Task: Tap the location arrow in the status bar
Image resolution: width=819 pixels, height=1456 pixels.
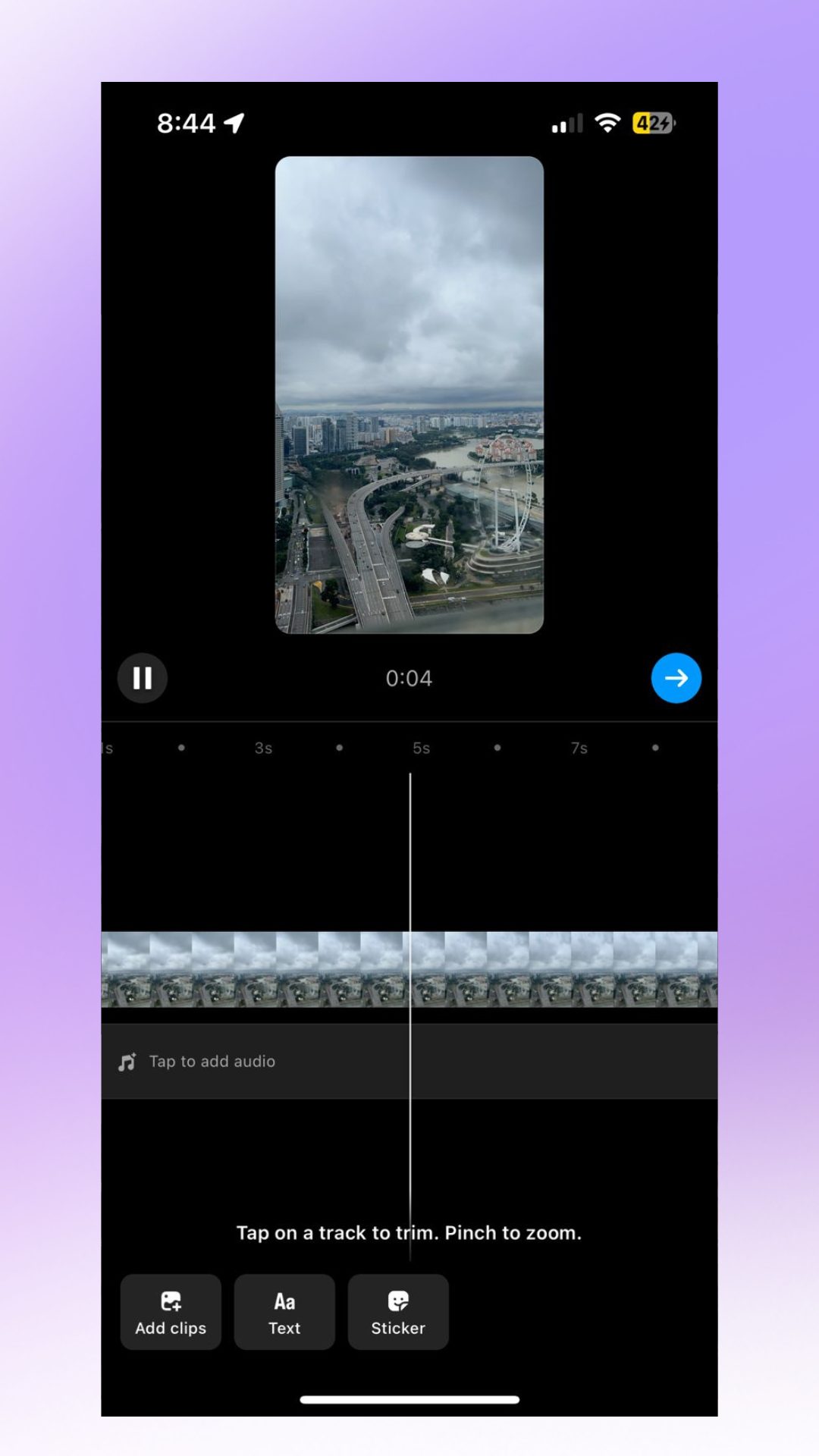Action: (234, 121)
